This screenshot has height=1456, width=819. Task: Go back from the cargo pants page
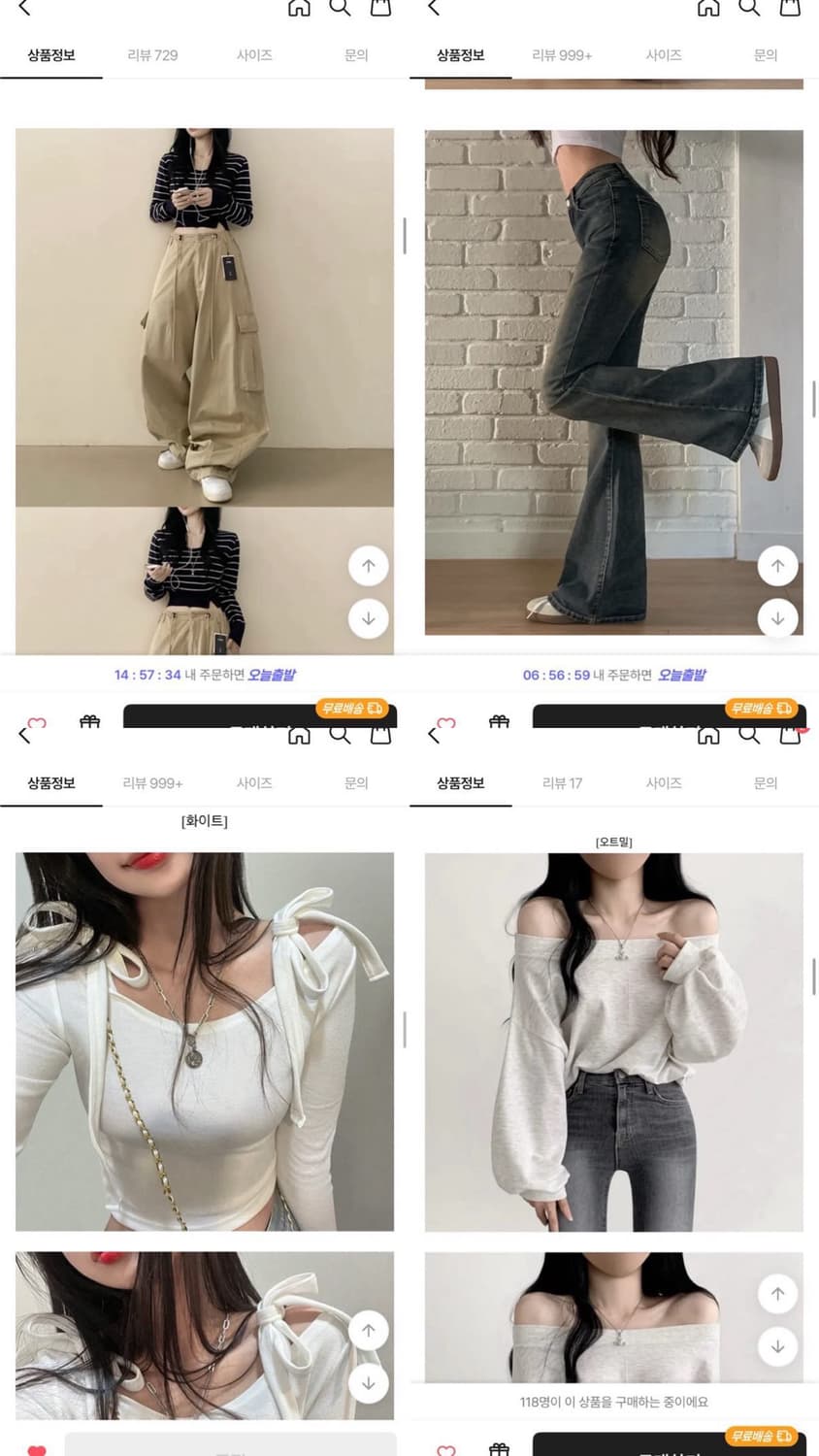point(22,9)
